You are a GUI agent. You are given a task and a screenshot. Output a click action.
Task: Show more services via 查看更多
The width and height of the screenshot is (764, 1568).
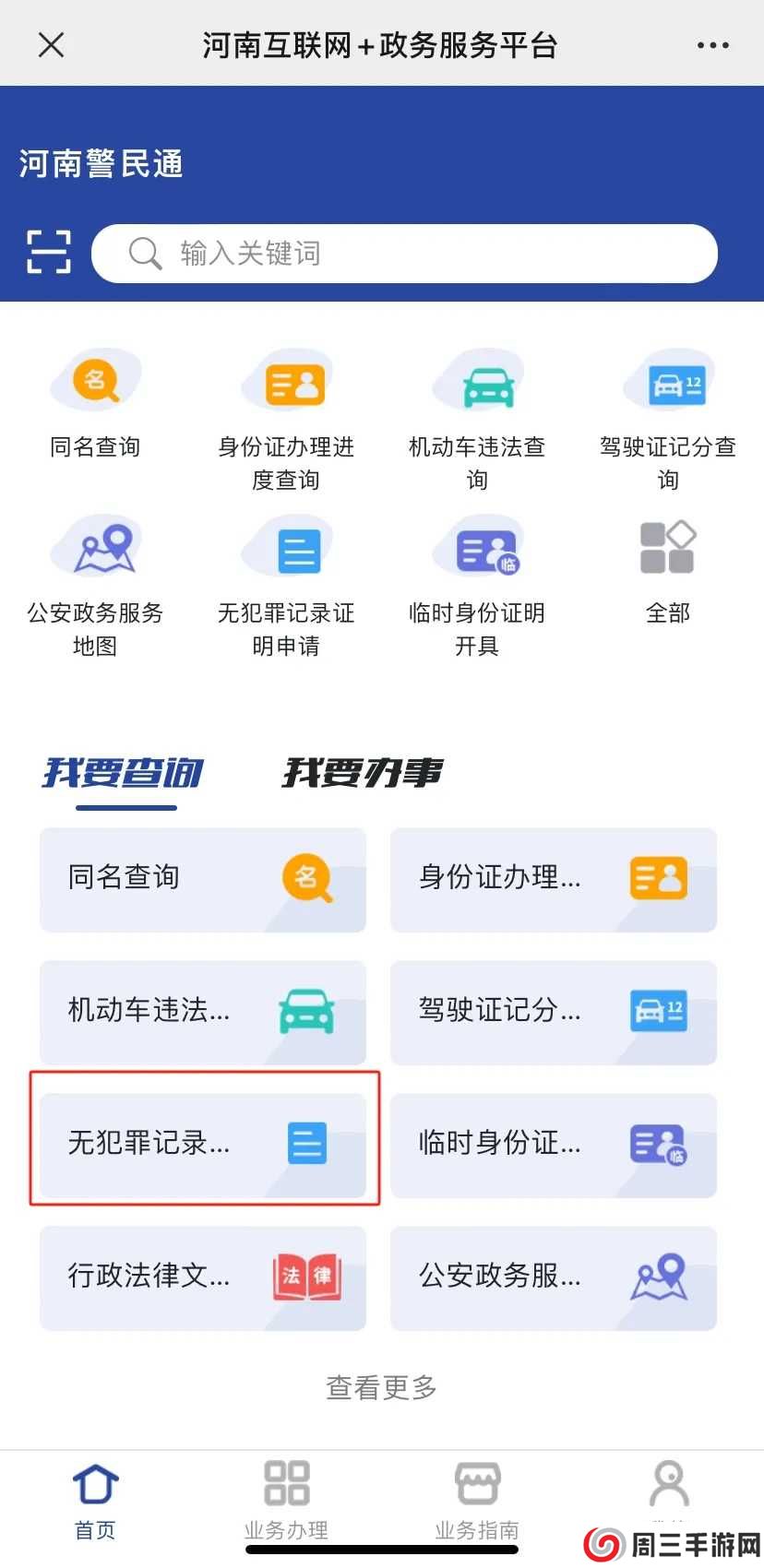coord(380,1387)
